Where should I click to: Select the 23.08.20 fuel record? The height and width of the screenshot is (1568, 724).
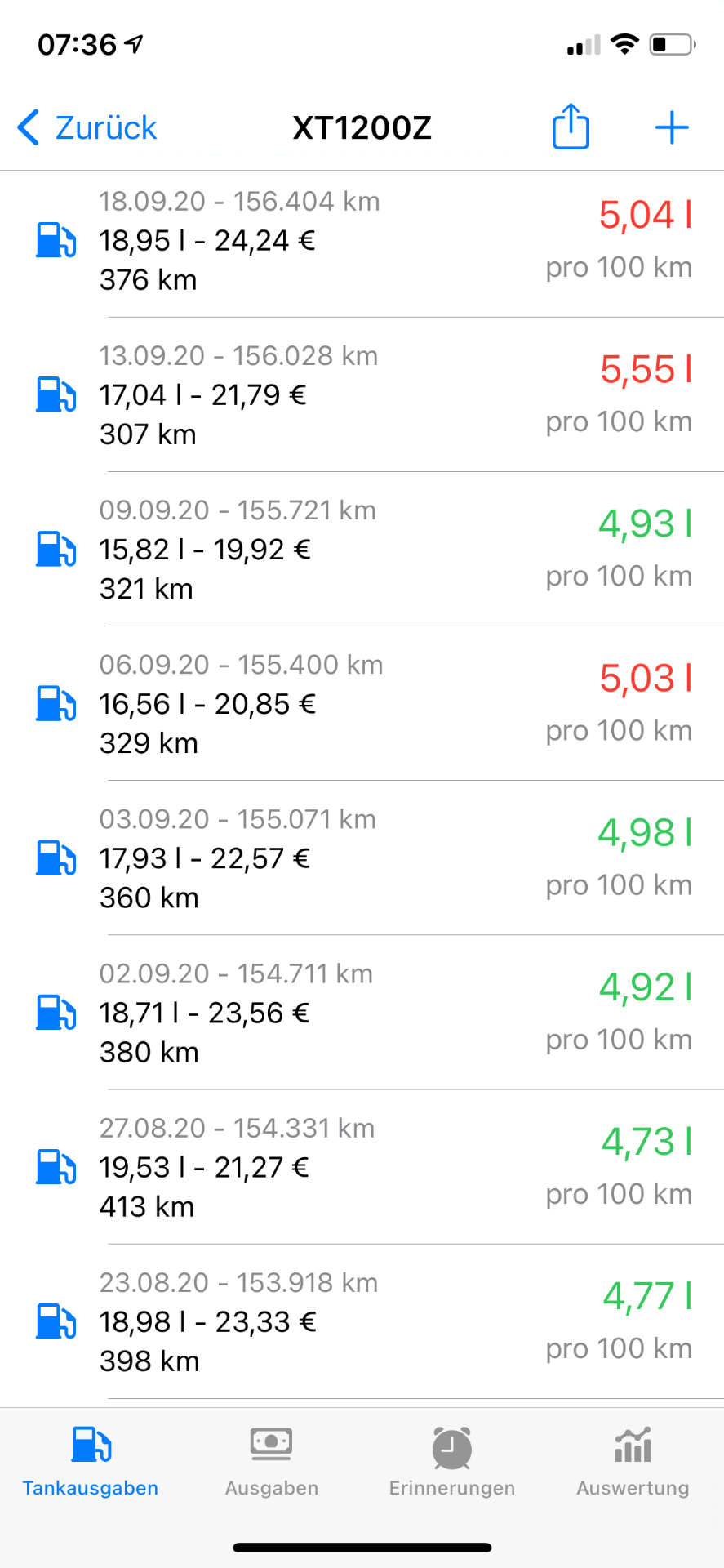tap(362, 1321)
